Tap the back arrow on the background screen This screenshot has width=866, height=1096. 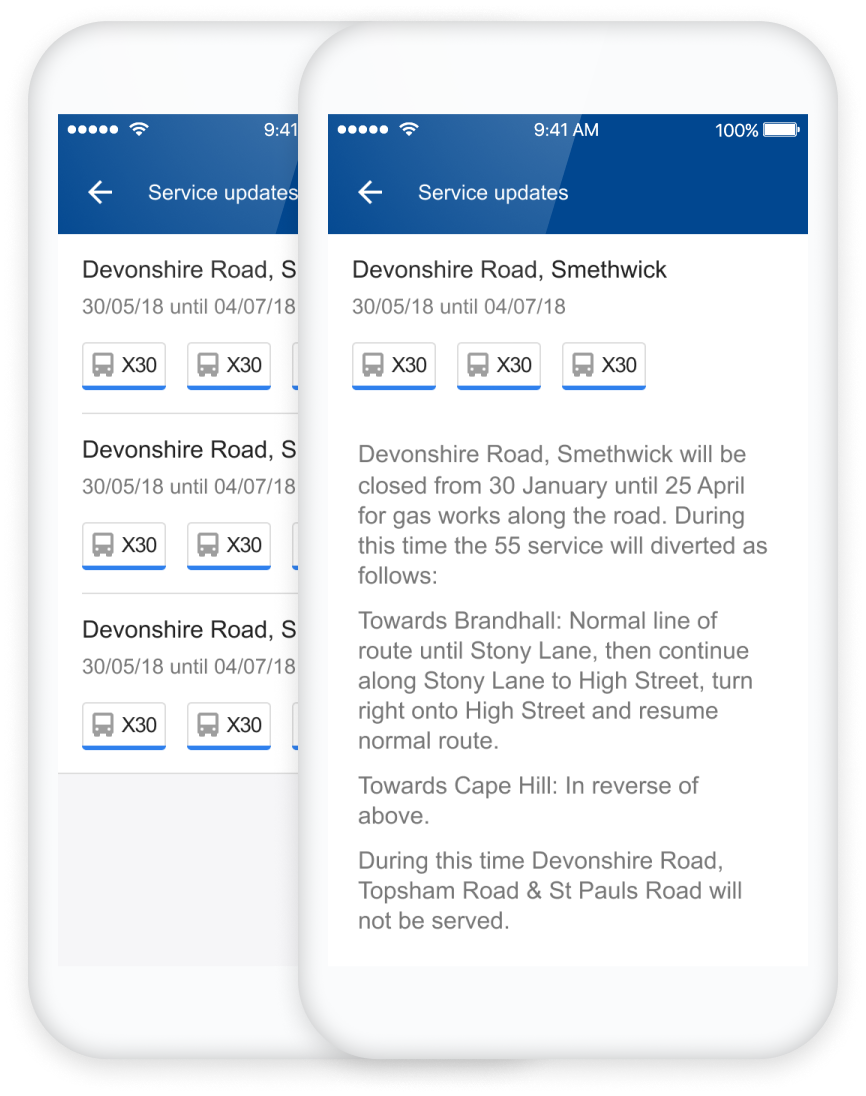(100, 191)
